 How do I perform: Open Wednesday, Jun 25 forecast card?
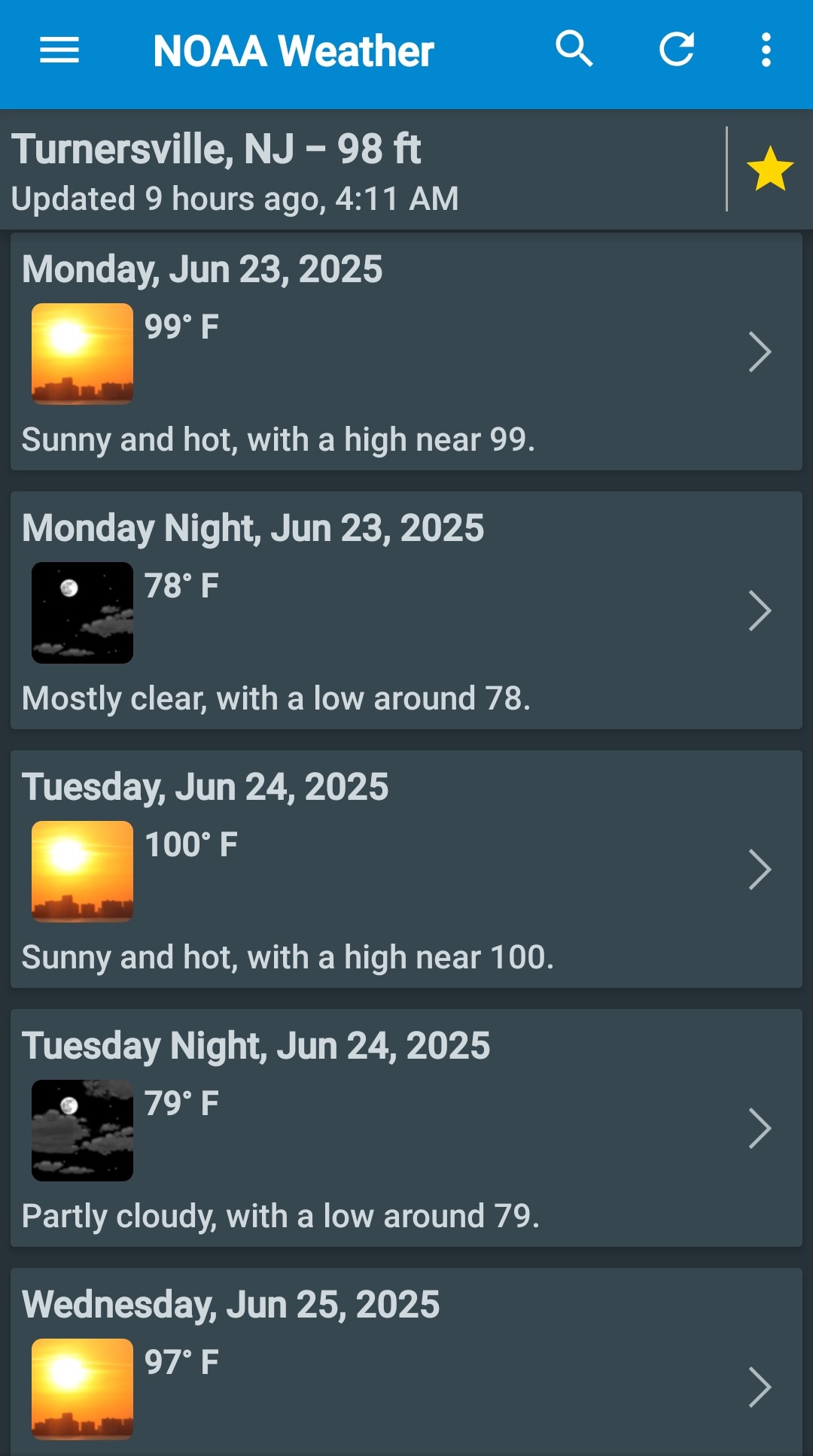click(x=406, y=1362)
